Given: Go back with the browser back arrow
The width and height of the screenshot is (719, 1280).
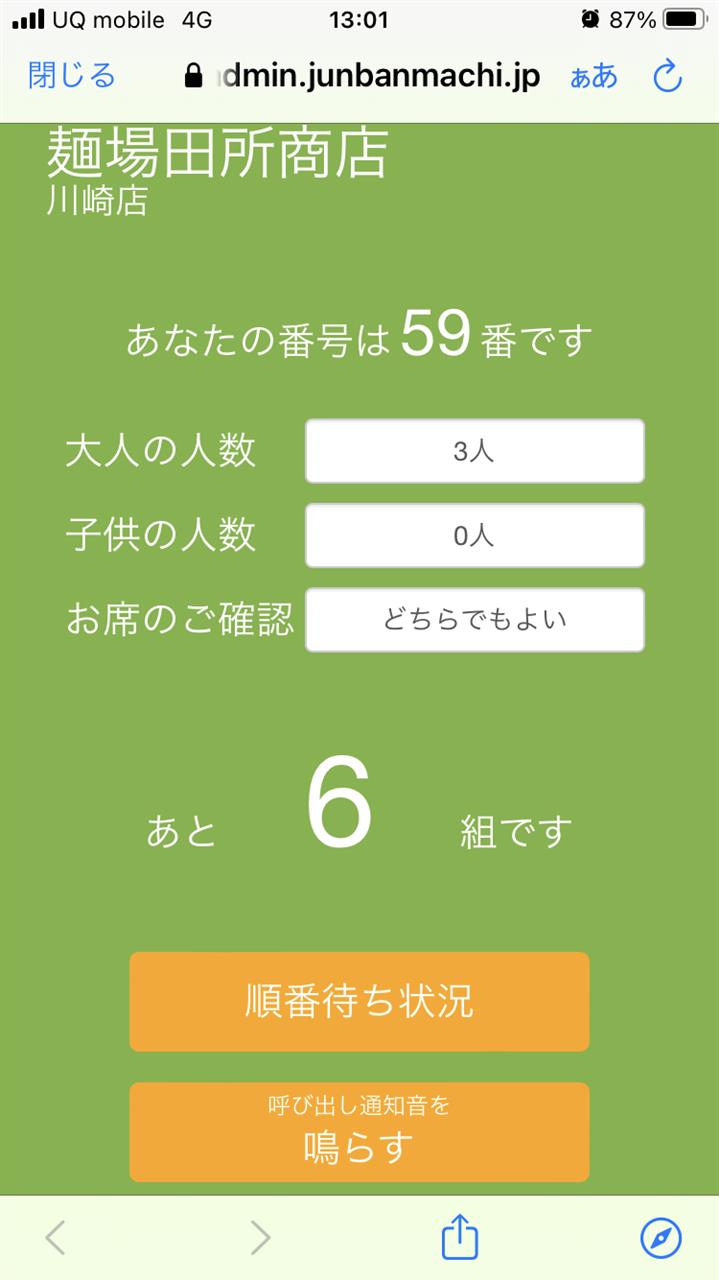Looking at the screenshot, I should pos(56,1238).
